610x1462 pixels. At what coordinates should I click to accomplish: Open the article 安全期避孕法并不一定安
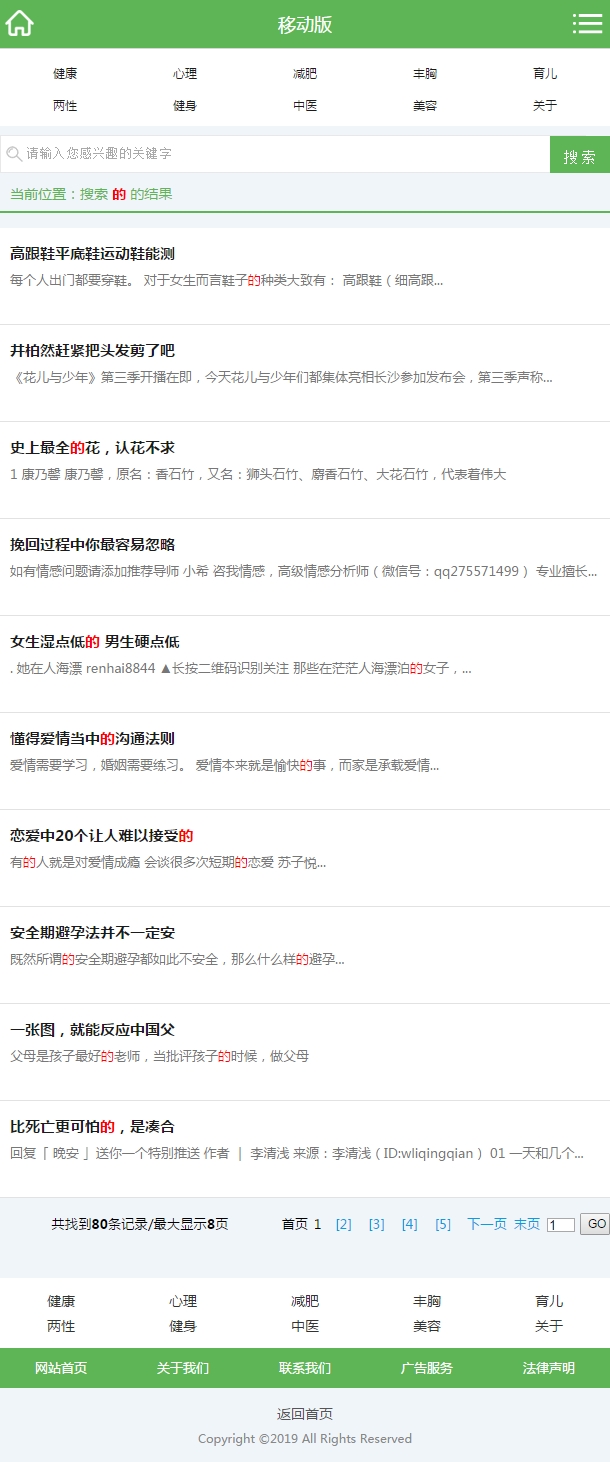click(92, 933)
